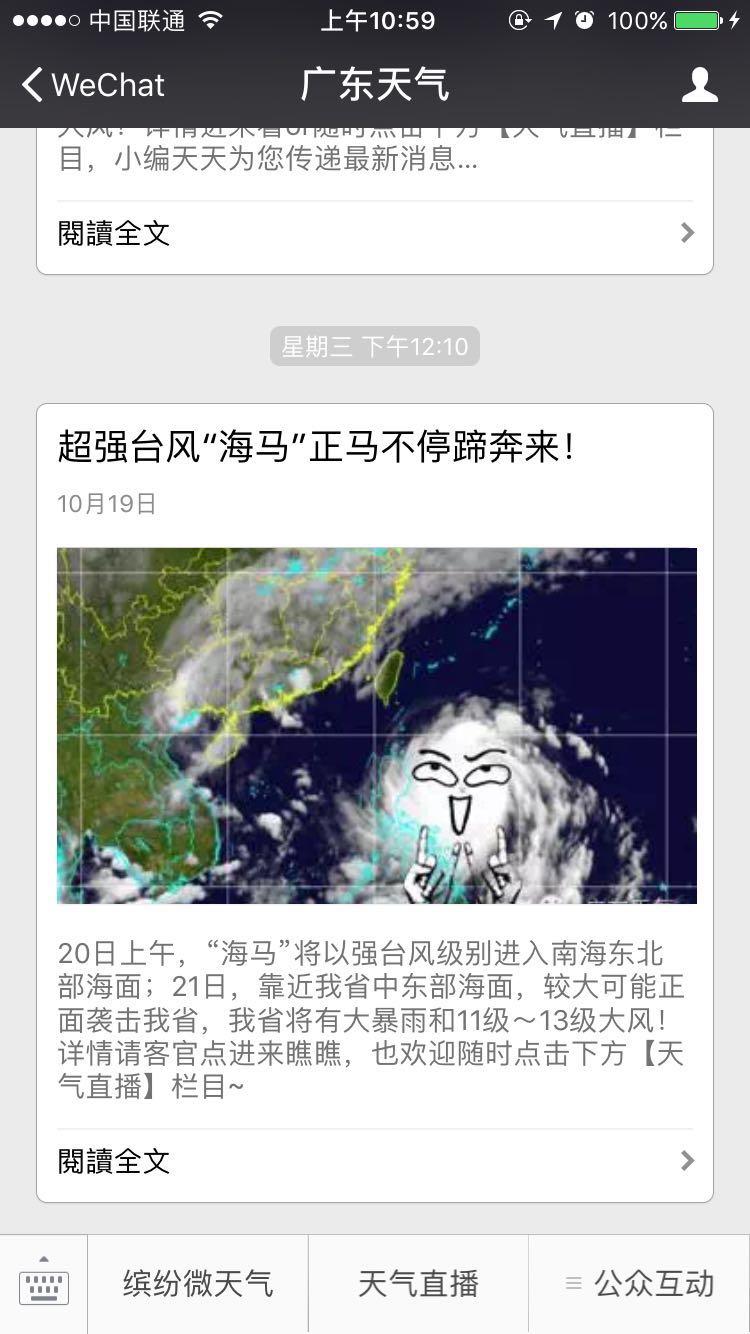The width and height of the screenshot is (750, 1334).
Task: Tap the back arrow to return to chats
Action: pos(30,85)
